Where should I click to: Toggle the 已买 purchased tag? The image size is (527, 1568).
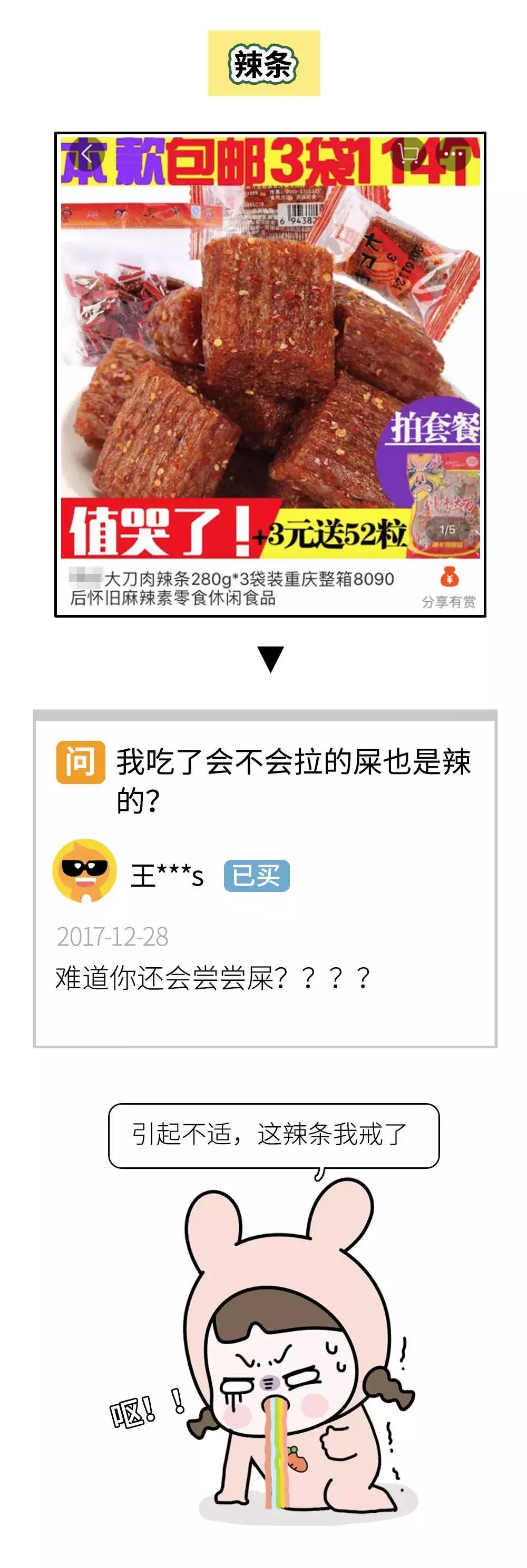pyautogui.click(x=258, y=873)
